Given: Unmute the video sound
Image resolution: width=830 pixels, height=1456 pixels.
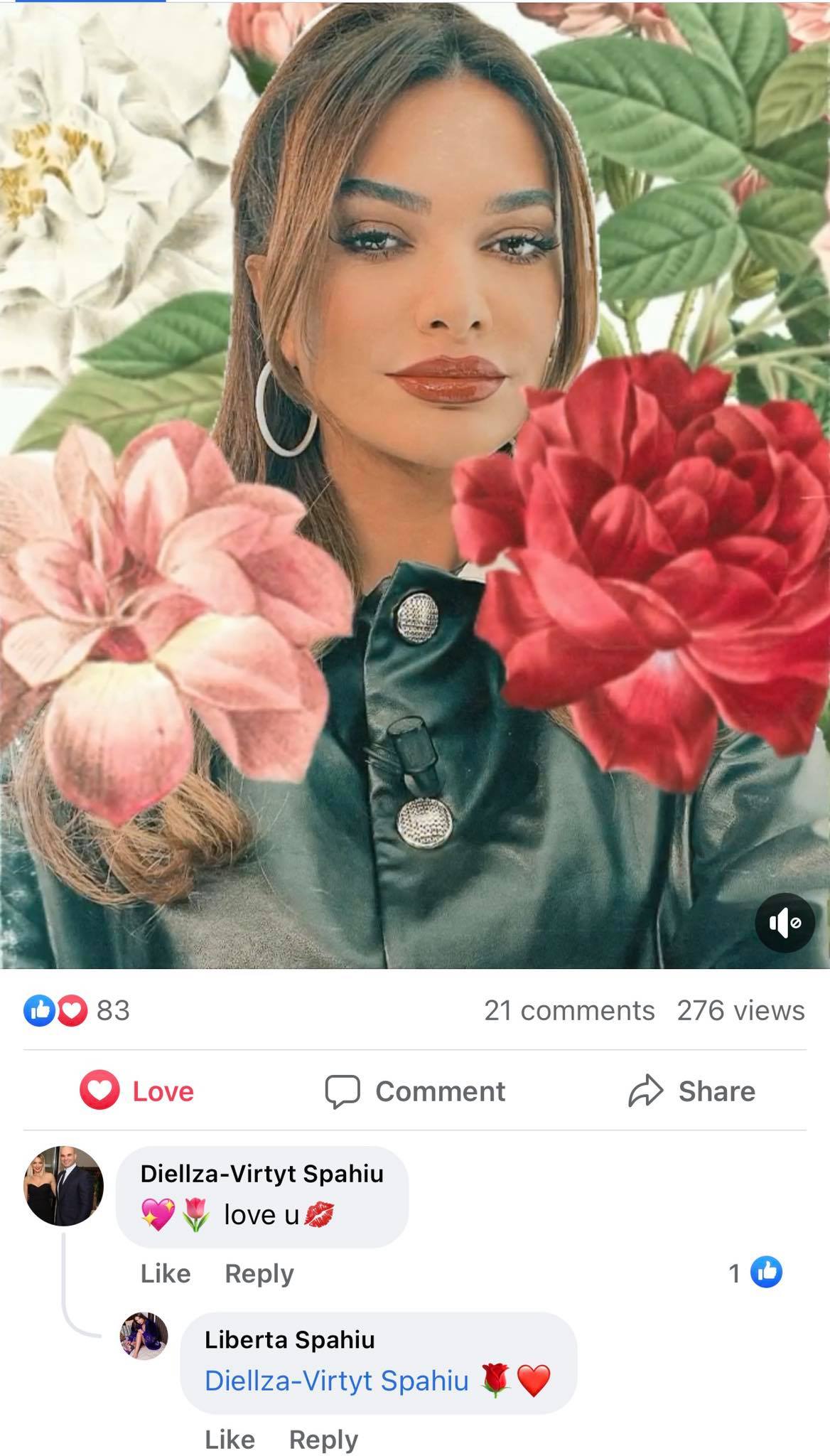Looking at the screenshot, I should point(785,923).
